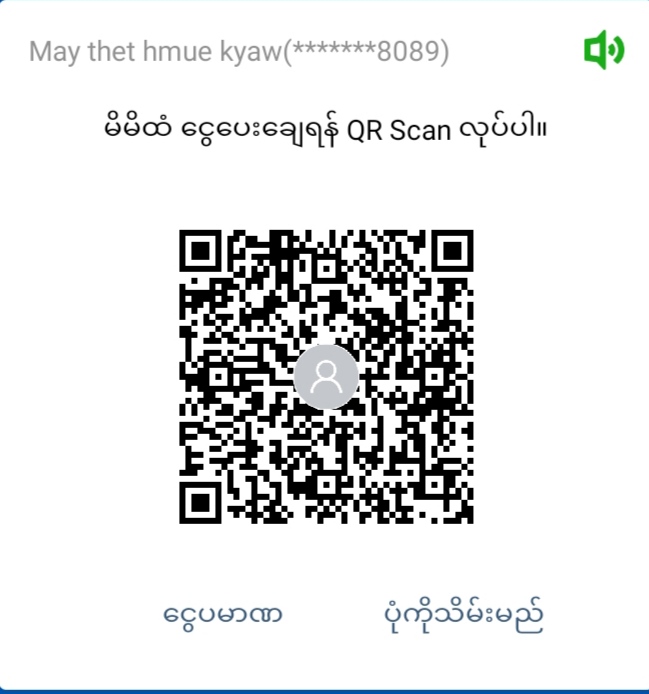This screenshot has height=694, width=649.
Task: Tap ပုံကိုသိမ်းမည် to save the image
Action: coord(464,612)
